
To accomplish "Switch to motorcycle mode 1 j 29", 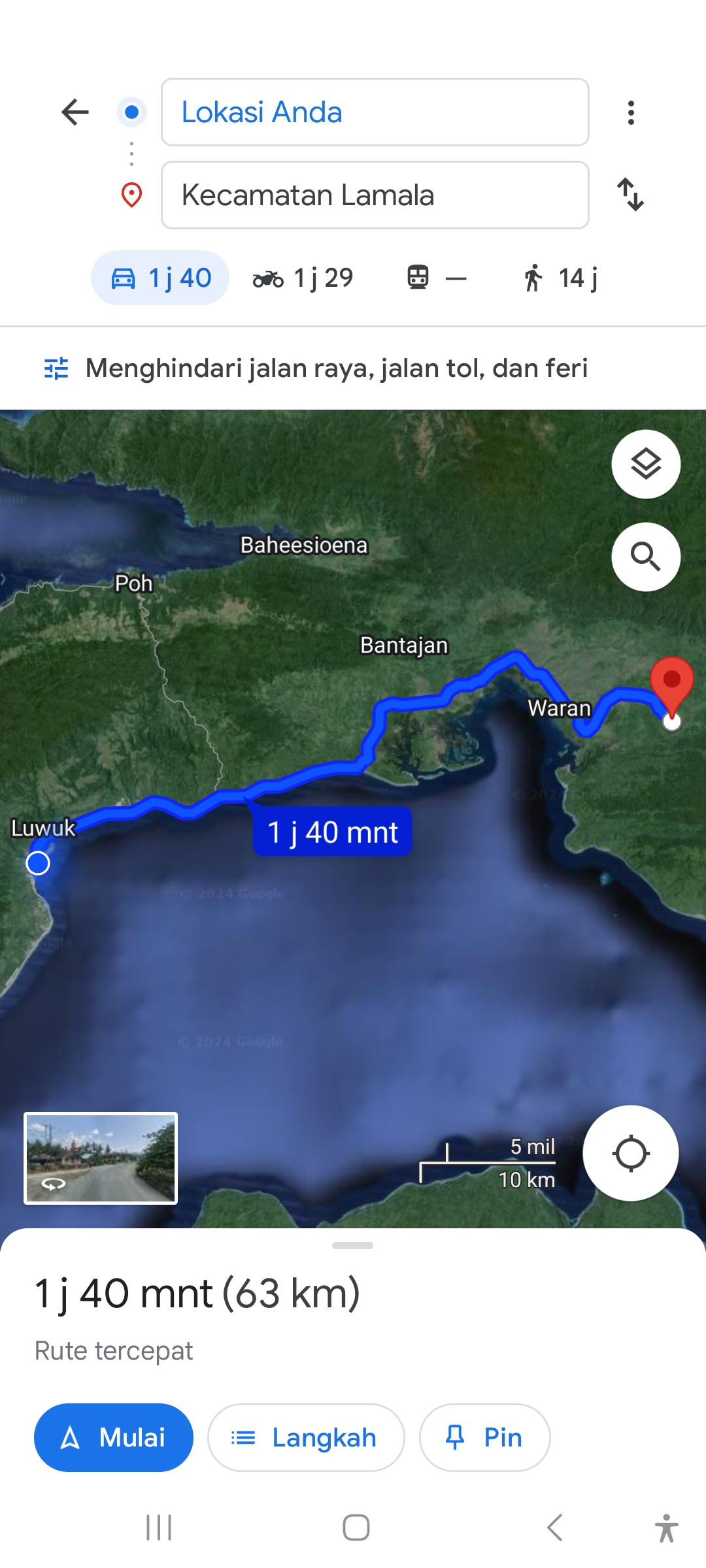I will tap(303, 278).
